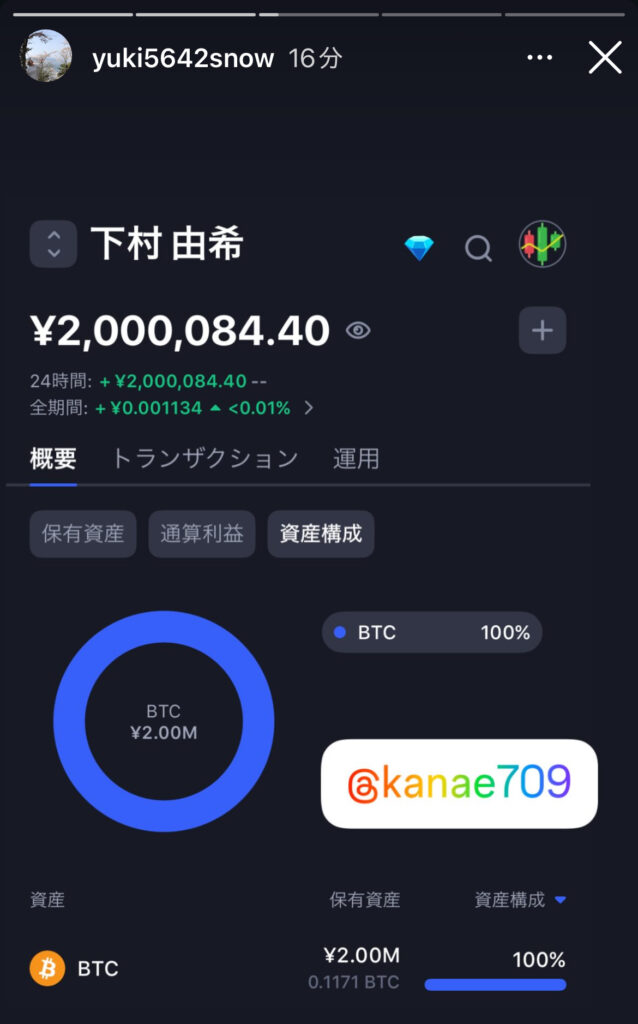Close the story viewer
The width and height of the screenshot is (638, 1024).
click(605, 58)
